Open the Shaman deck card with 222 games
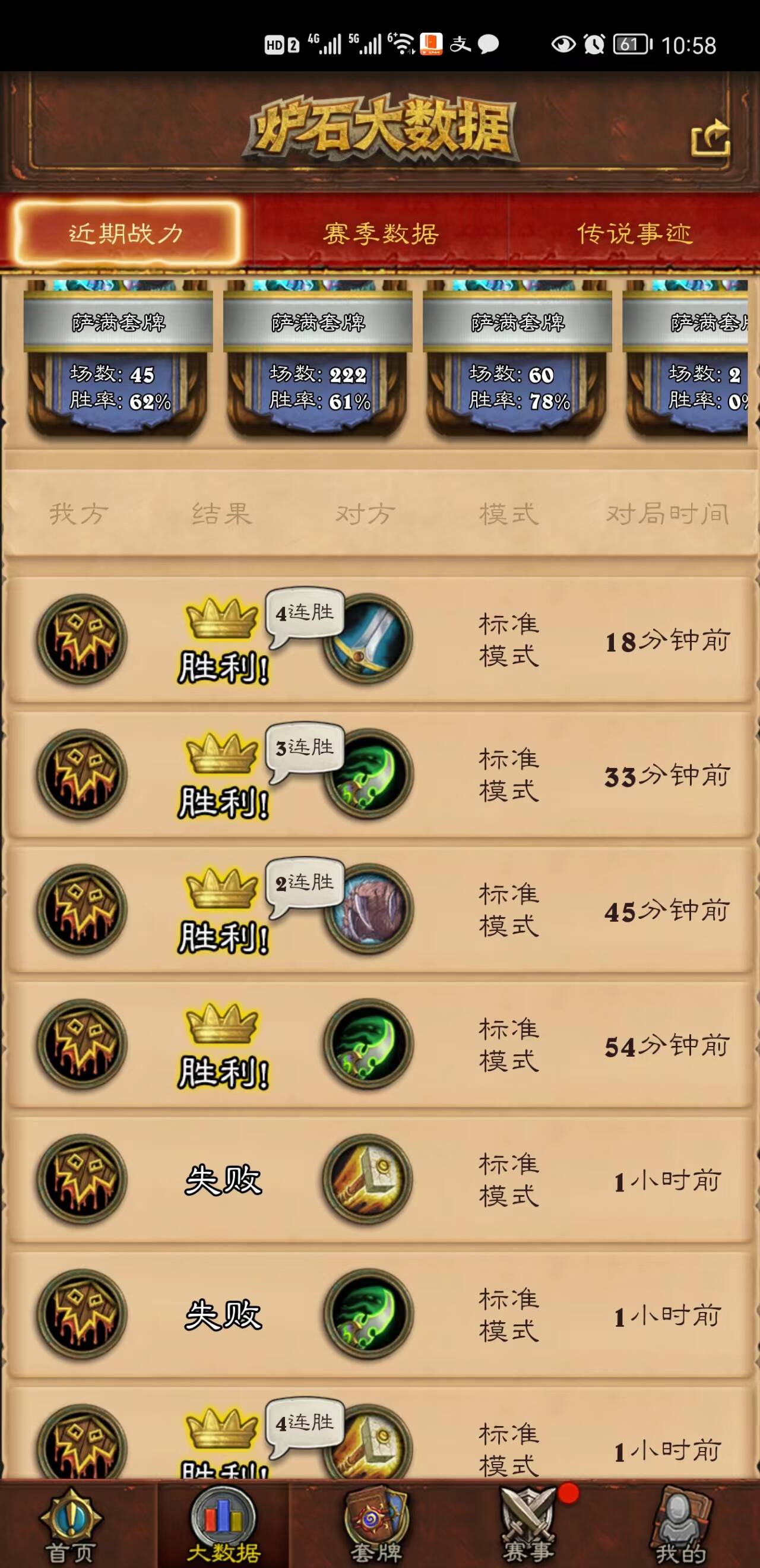The height and width of the screenshot is (1568, 760). 318,359
